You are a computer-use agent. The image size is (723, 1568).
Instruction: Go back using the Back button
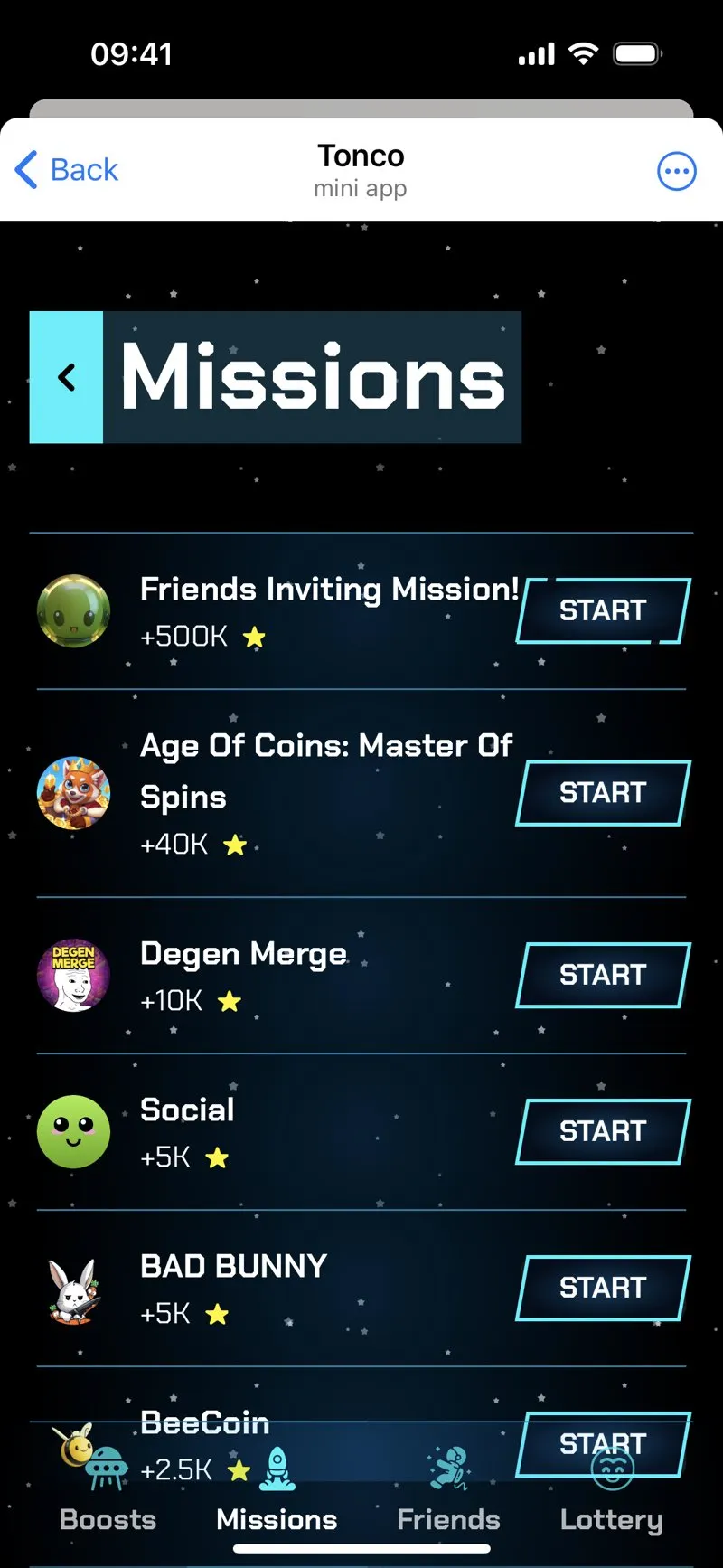[x=67, y=170]
